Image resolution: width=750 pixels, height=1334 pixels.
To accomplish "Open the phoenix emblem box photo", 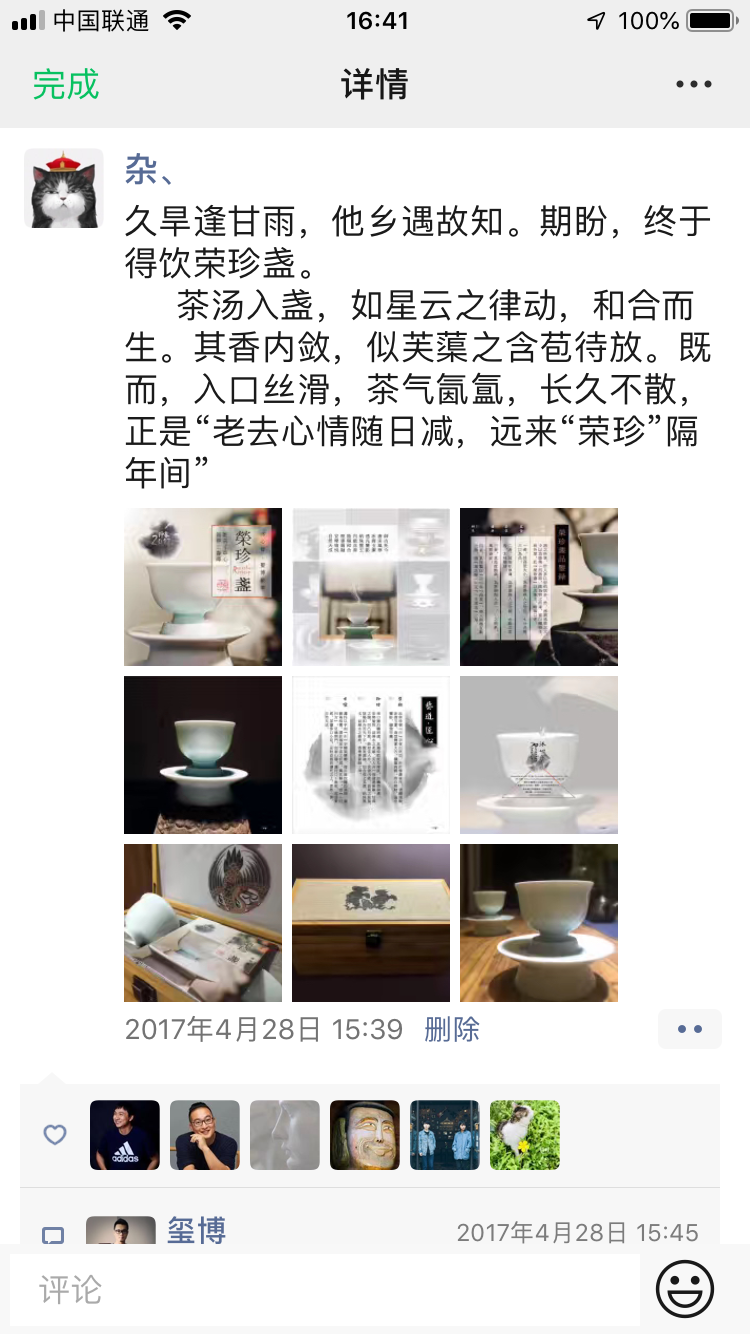I will click(x=203, y=923).
